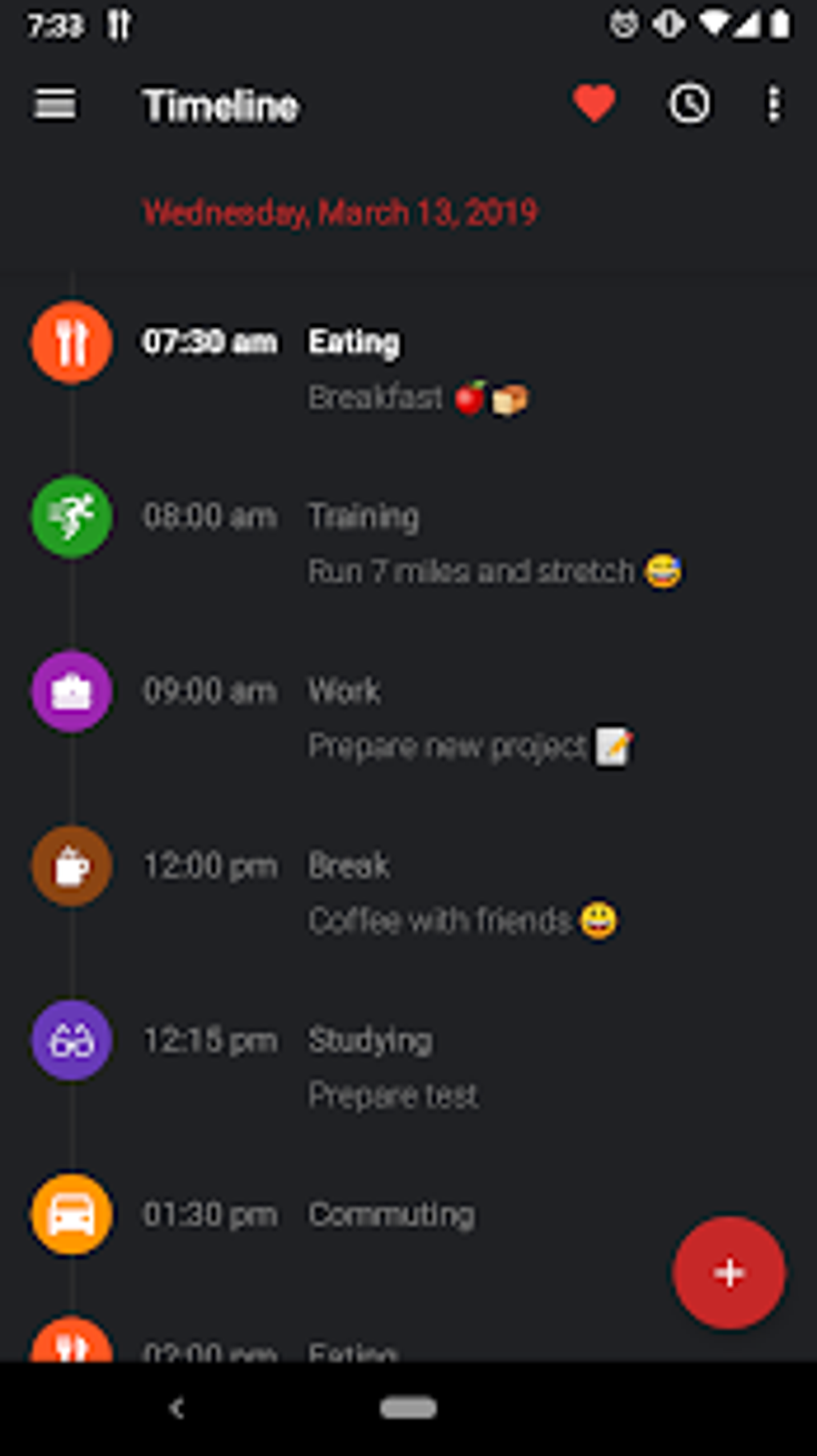Open the purple Work briefcase icon
The height and width of the screenshot is (1456, 817).
(x=70, y=692)
